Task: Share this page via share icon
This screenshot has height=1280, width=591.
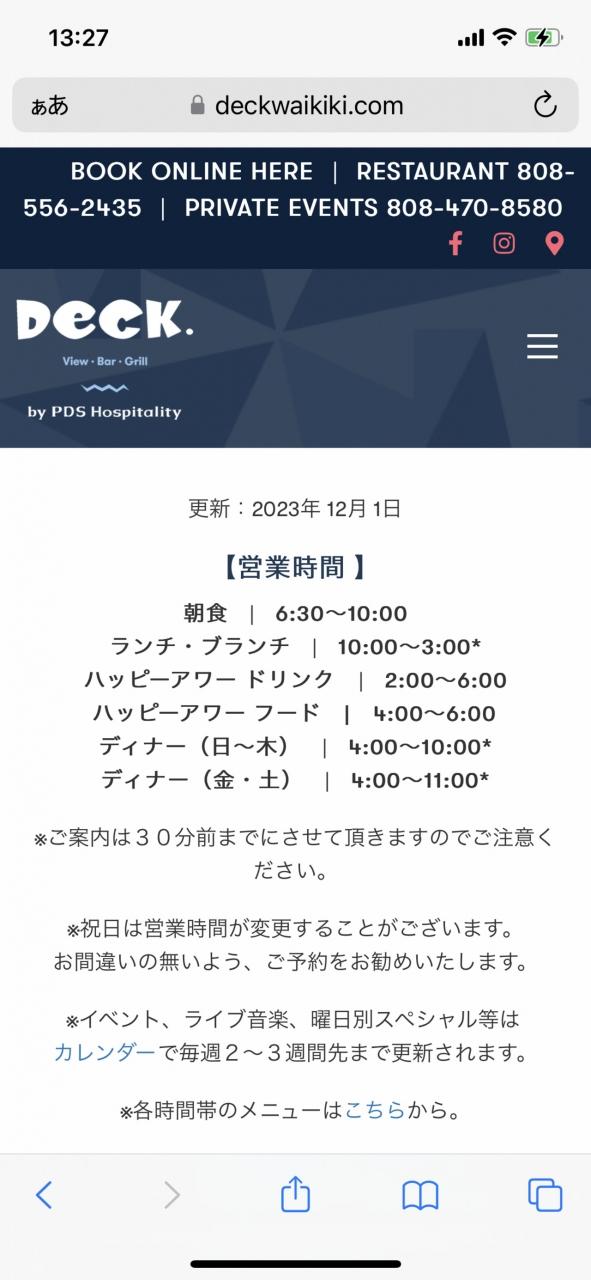Action: [295, 1193]
